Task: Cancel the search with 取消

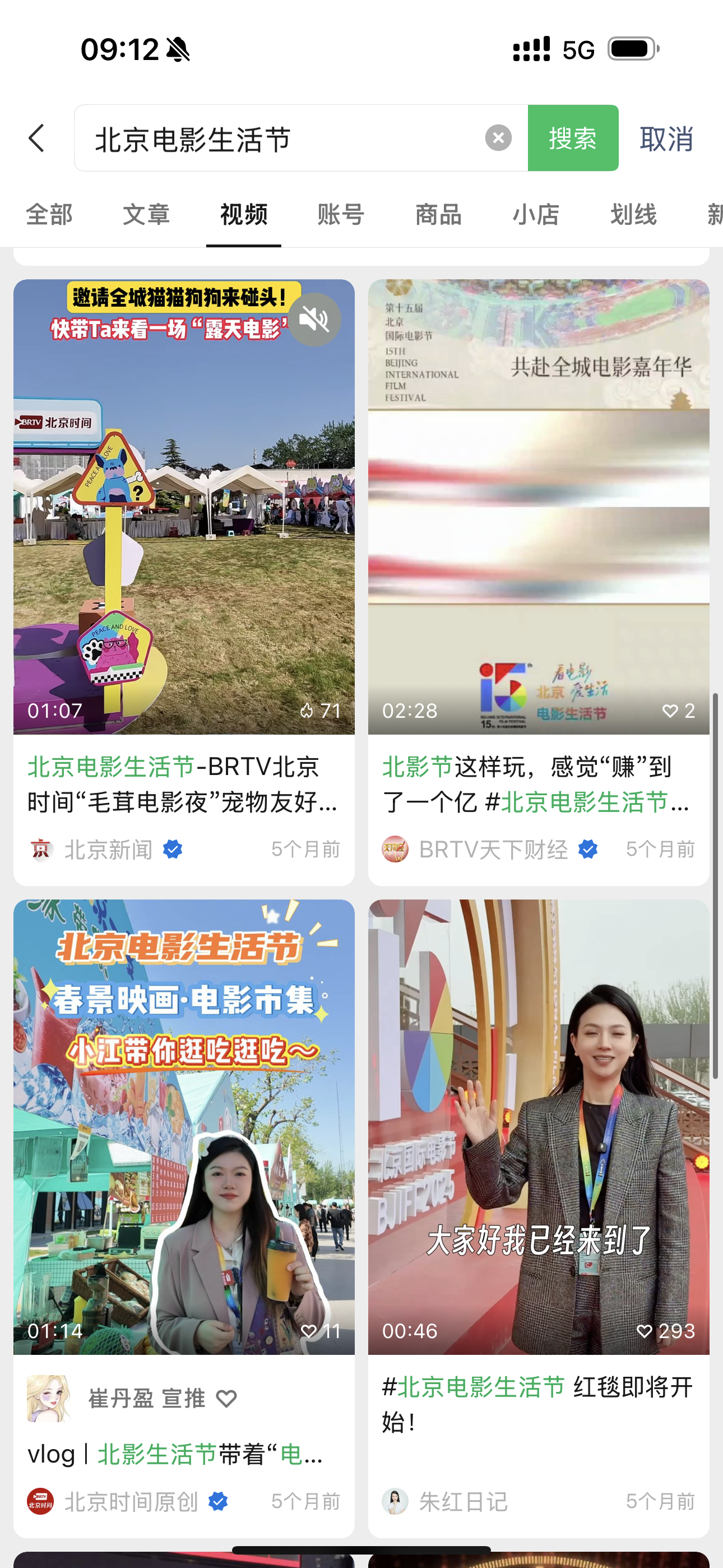Action: point(666,139)
